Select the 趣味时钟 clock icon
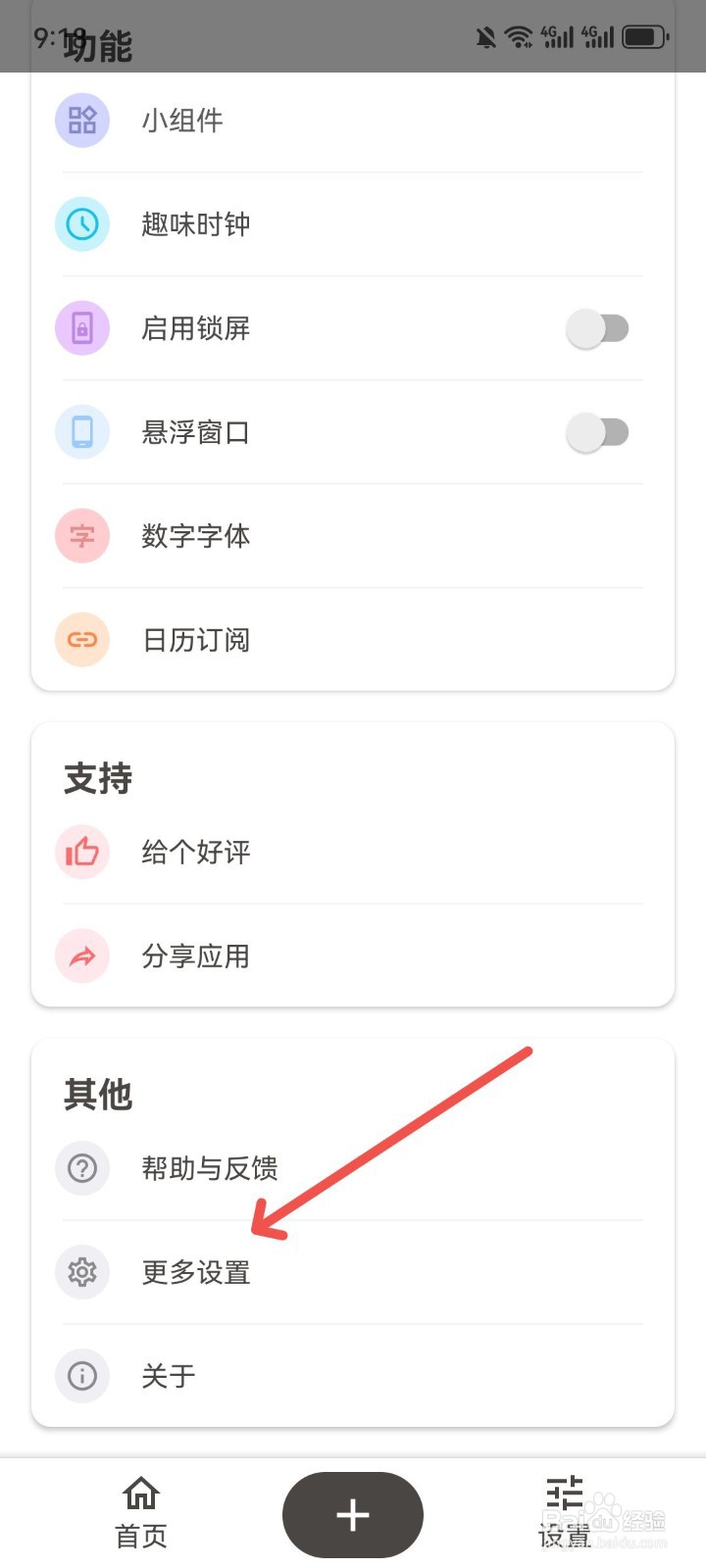706x1568 pixels. [x=81, y=224]
